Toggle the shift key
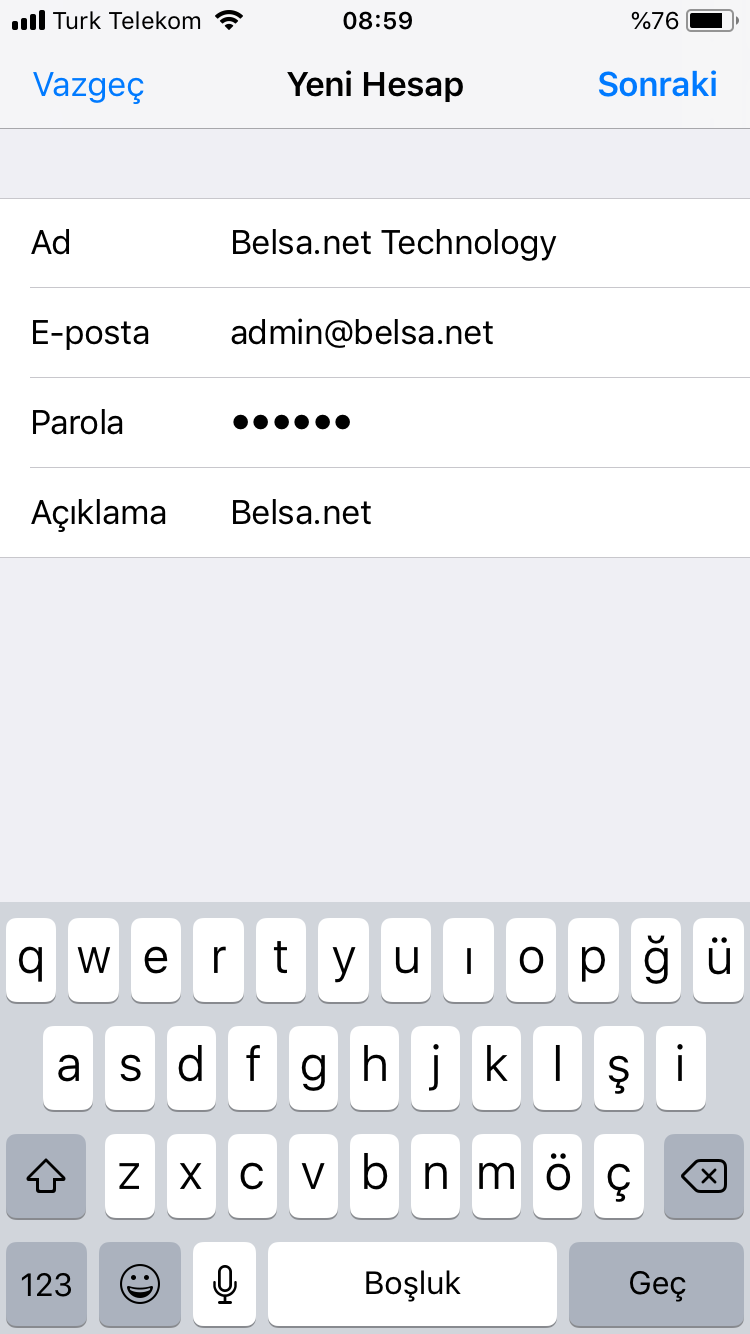This screenshot has height=1334, width=750. (46, 1177)
